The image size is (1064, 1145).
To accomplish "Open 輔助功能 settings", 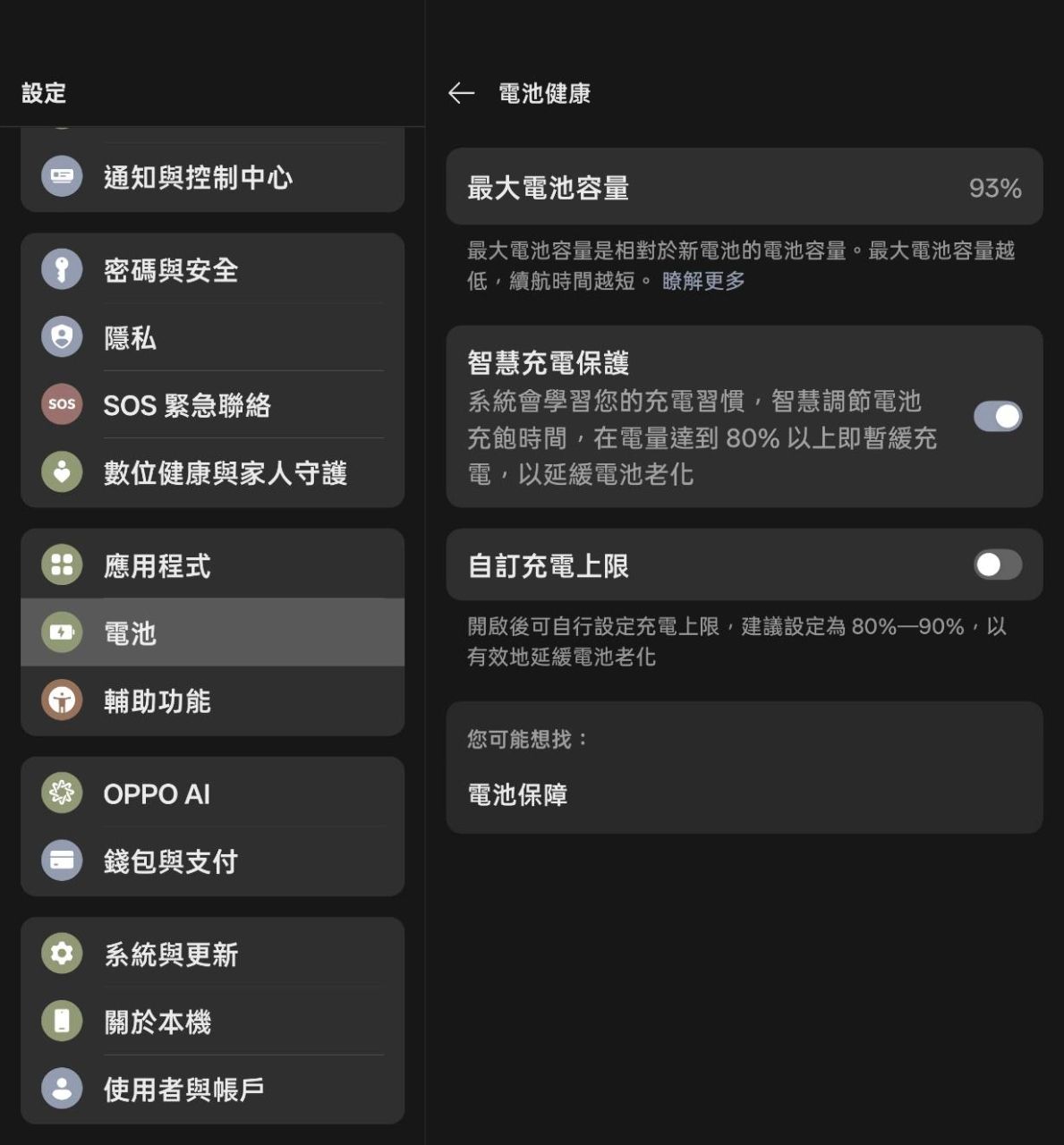I will pyautogui.click(x=212, y=700).
